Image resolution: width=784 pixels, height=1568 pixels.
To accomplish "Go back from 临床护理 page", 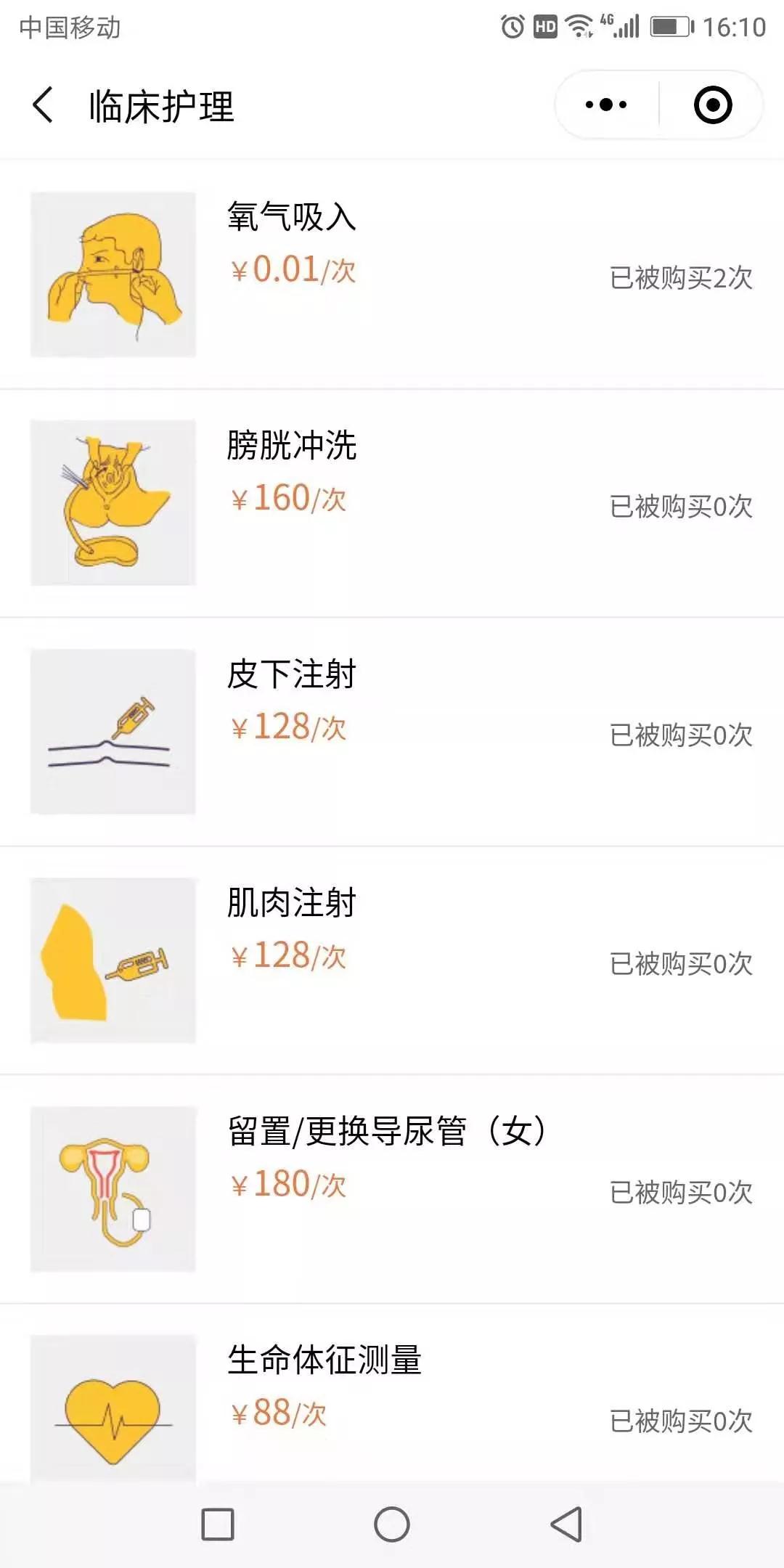I will pos(44,105).
